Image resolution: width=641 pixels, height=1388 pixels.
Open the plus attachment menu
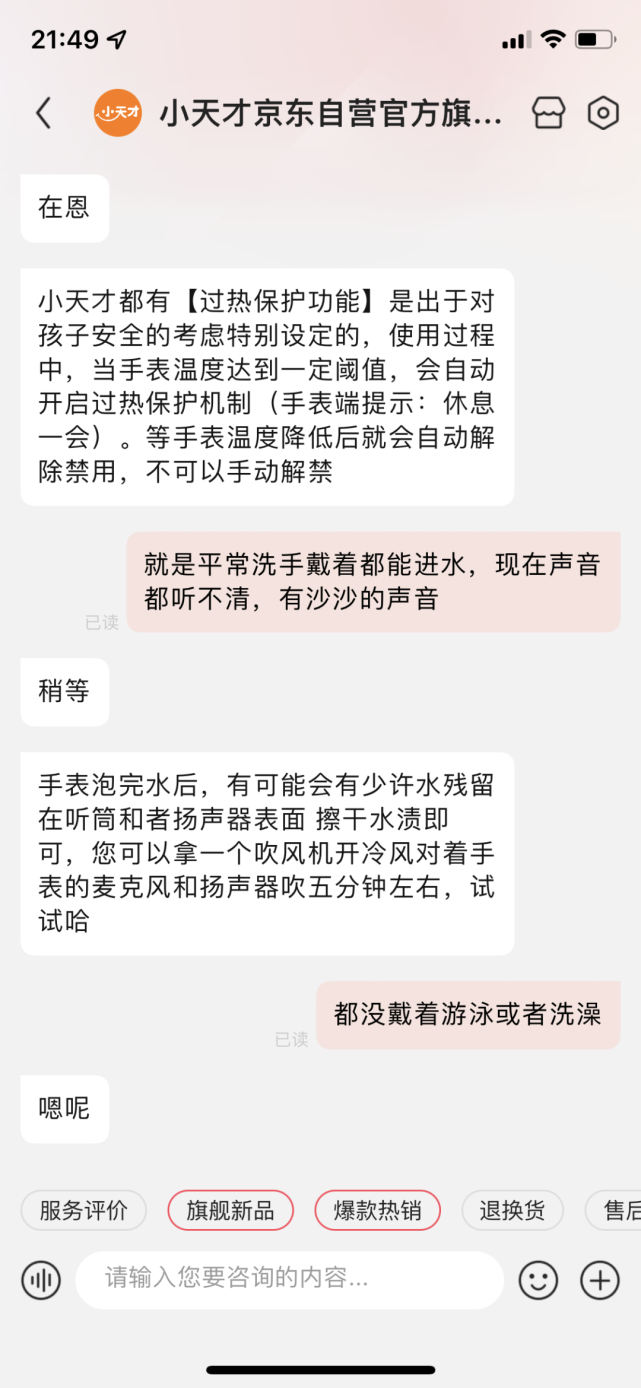600,1279
